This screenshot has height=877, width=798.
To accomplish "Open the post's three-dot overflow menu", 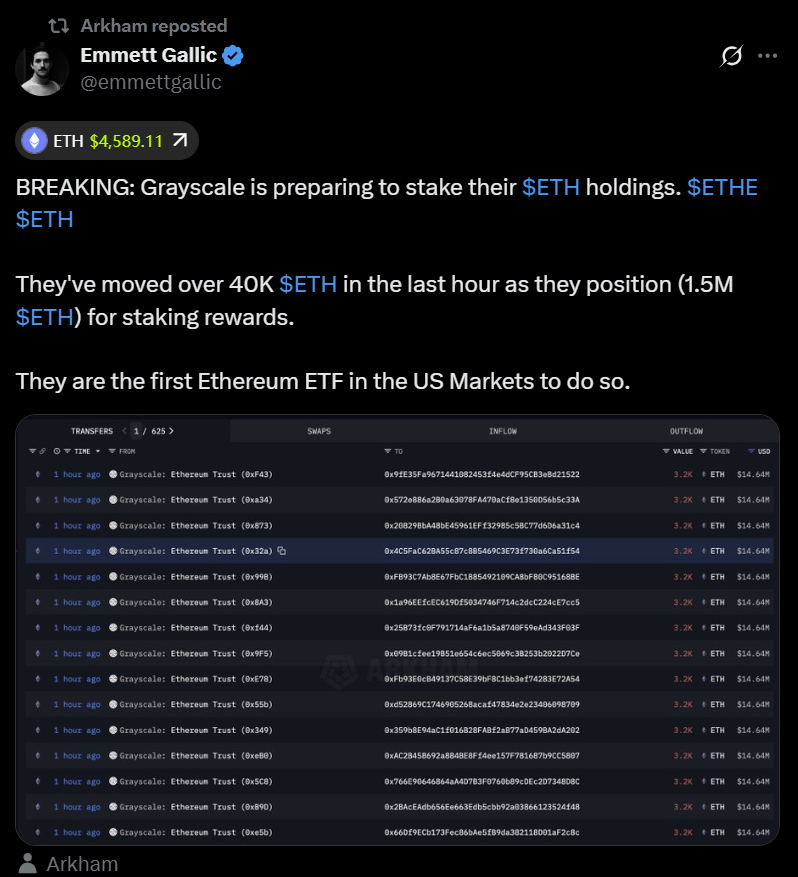I will (768, 56).
